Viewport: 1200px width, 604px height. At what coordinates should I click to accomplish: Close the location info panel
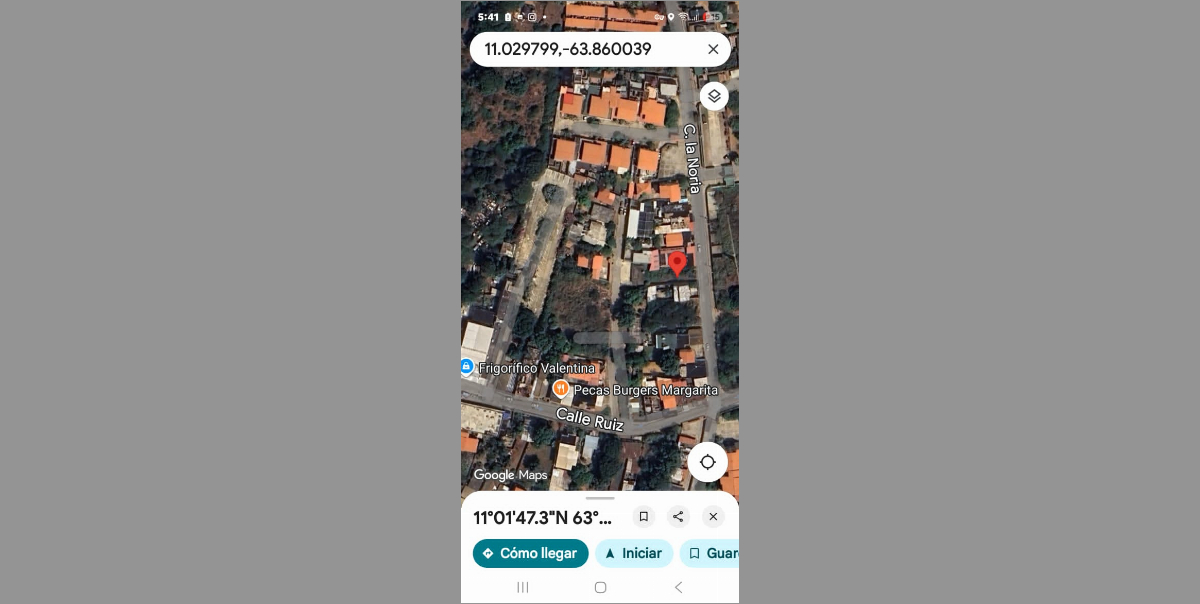point(712,517)
